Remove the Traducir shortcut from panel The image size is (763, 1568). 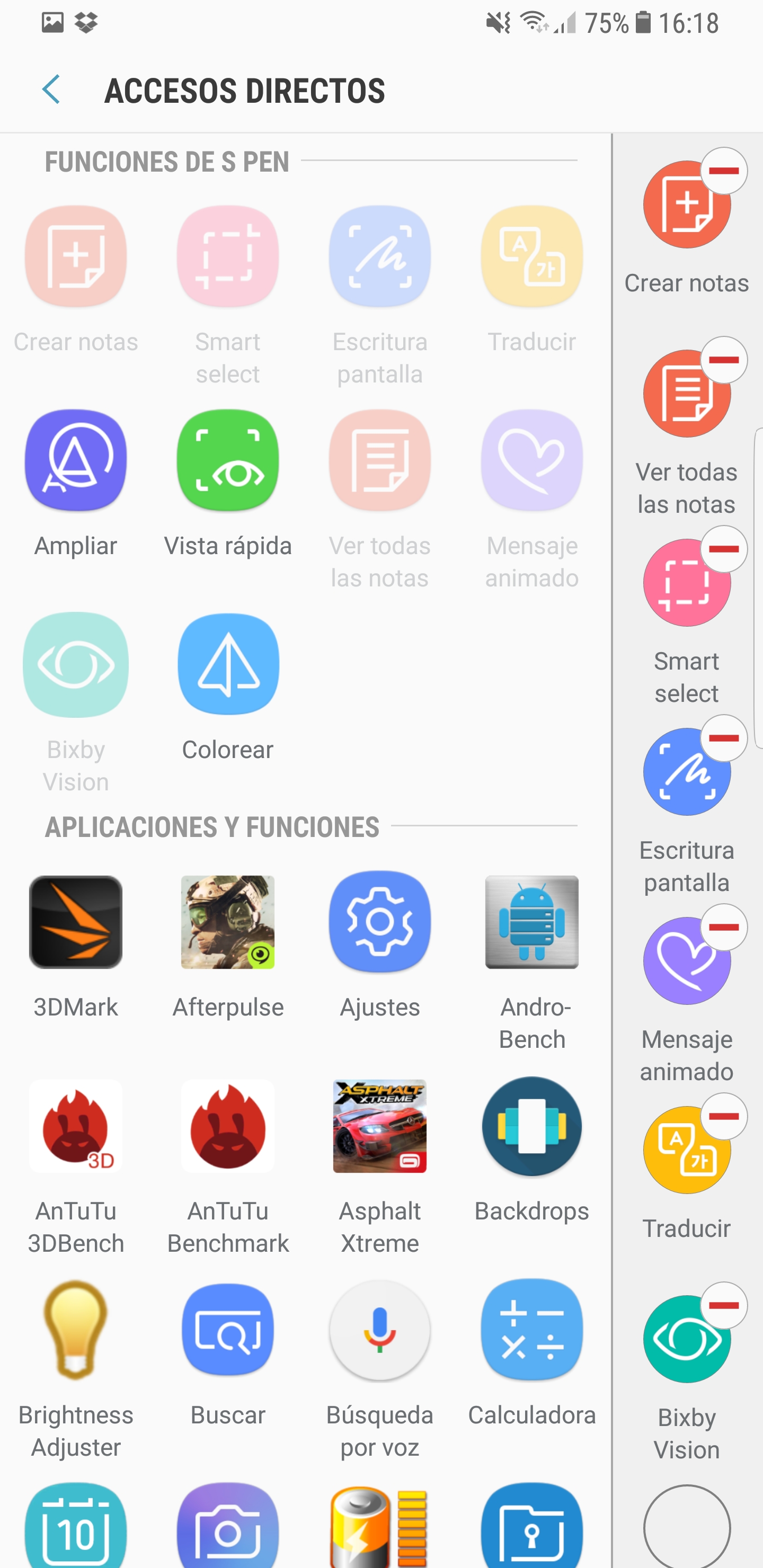click(x=724, y=1116)
